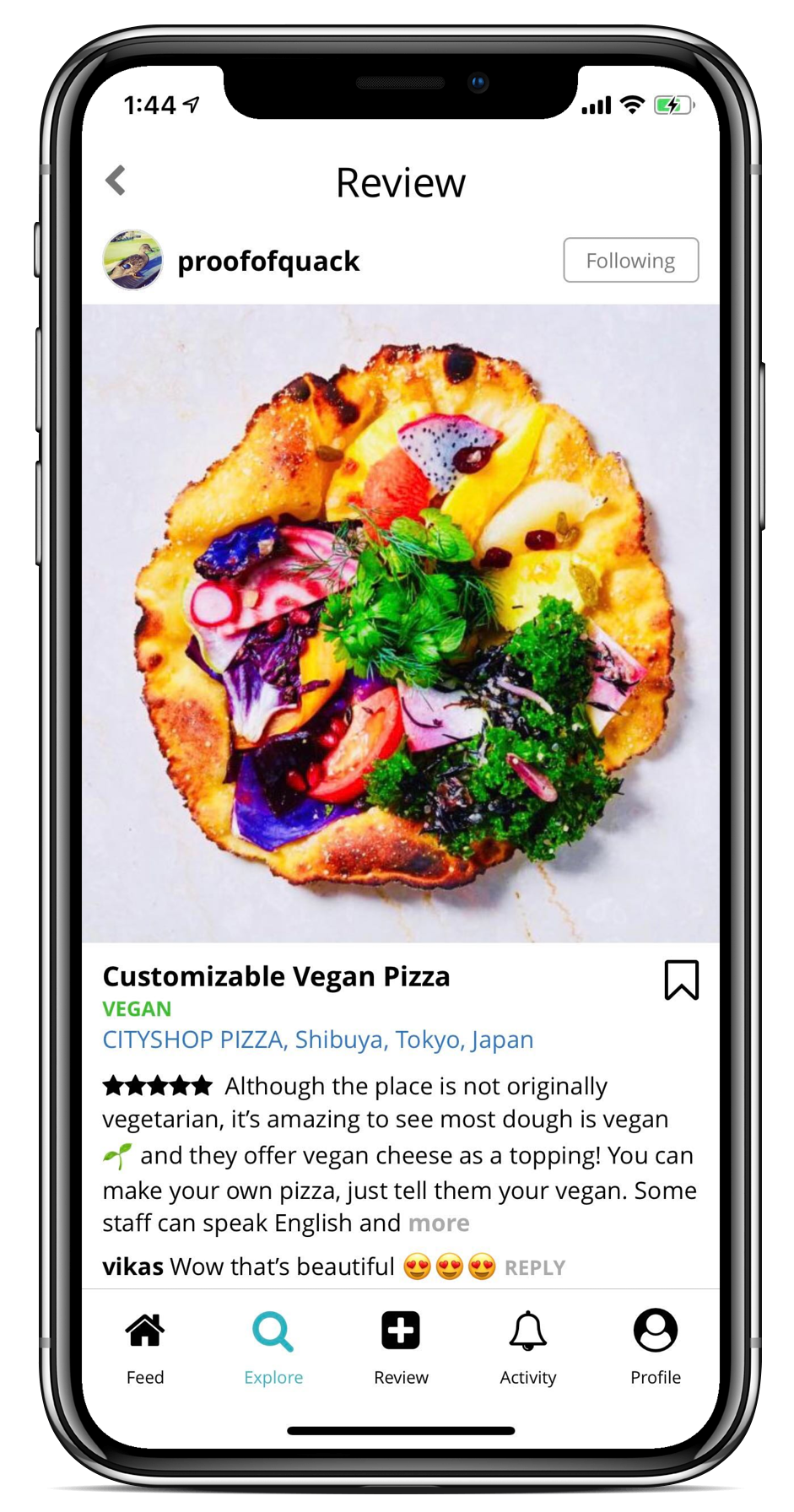The width and height of the screenshot is (794, 1512).
Task: Bookmark the Customizable Vegan Pizza review
Action: [x=681, y=980]
